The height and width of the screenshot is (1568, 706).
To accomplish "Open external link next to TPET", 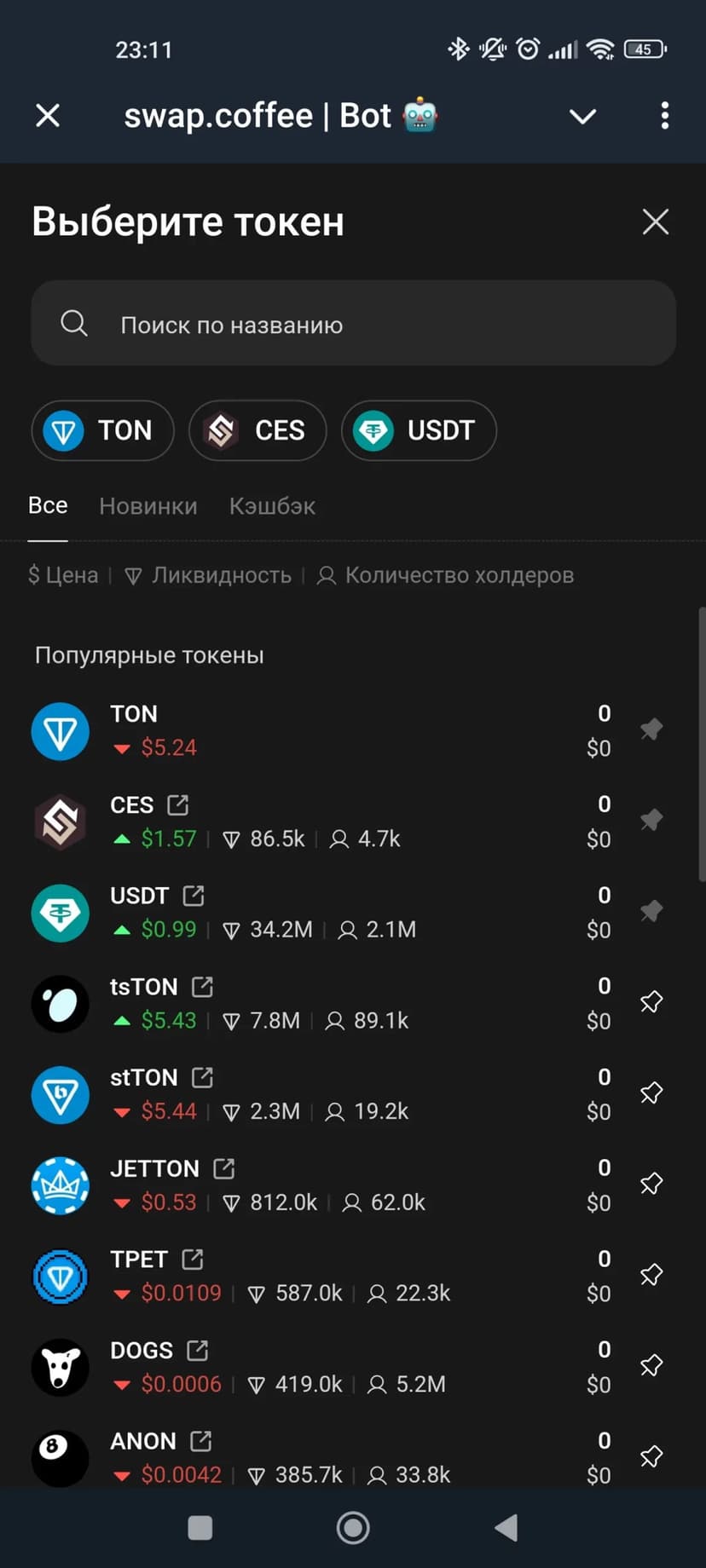I will point(193,1260).
